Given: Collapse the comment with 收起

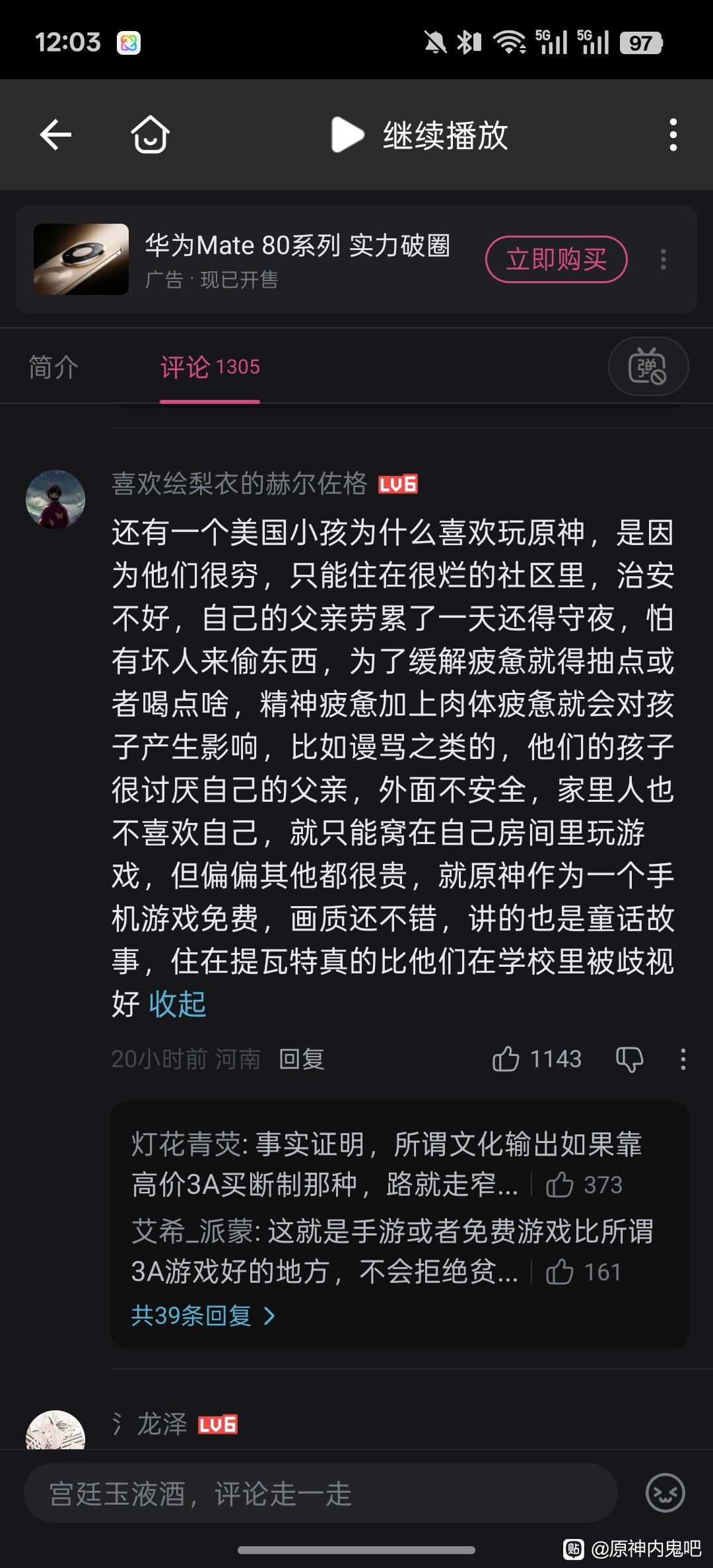Looking at the screenshot, I should pos(178,1004).
